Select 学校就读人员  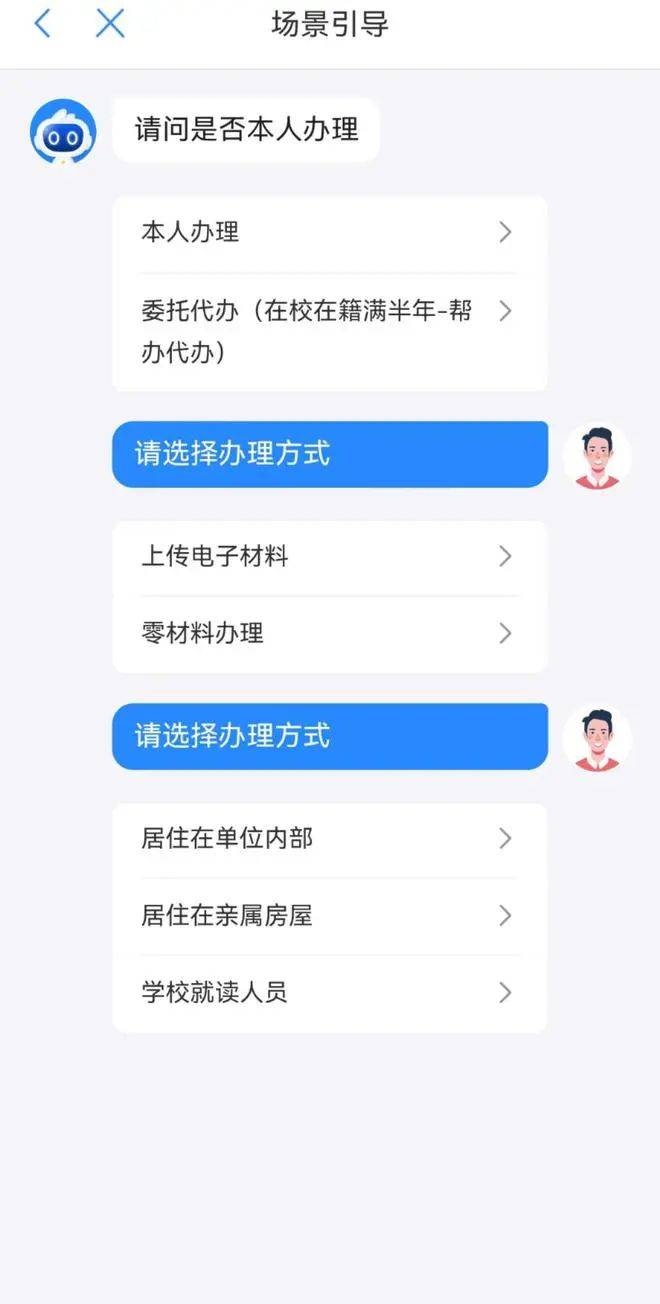click(328, 993)
